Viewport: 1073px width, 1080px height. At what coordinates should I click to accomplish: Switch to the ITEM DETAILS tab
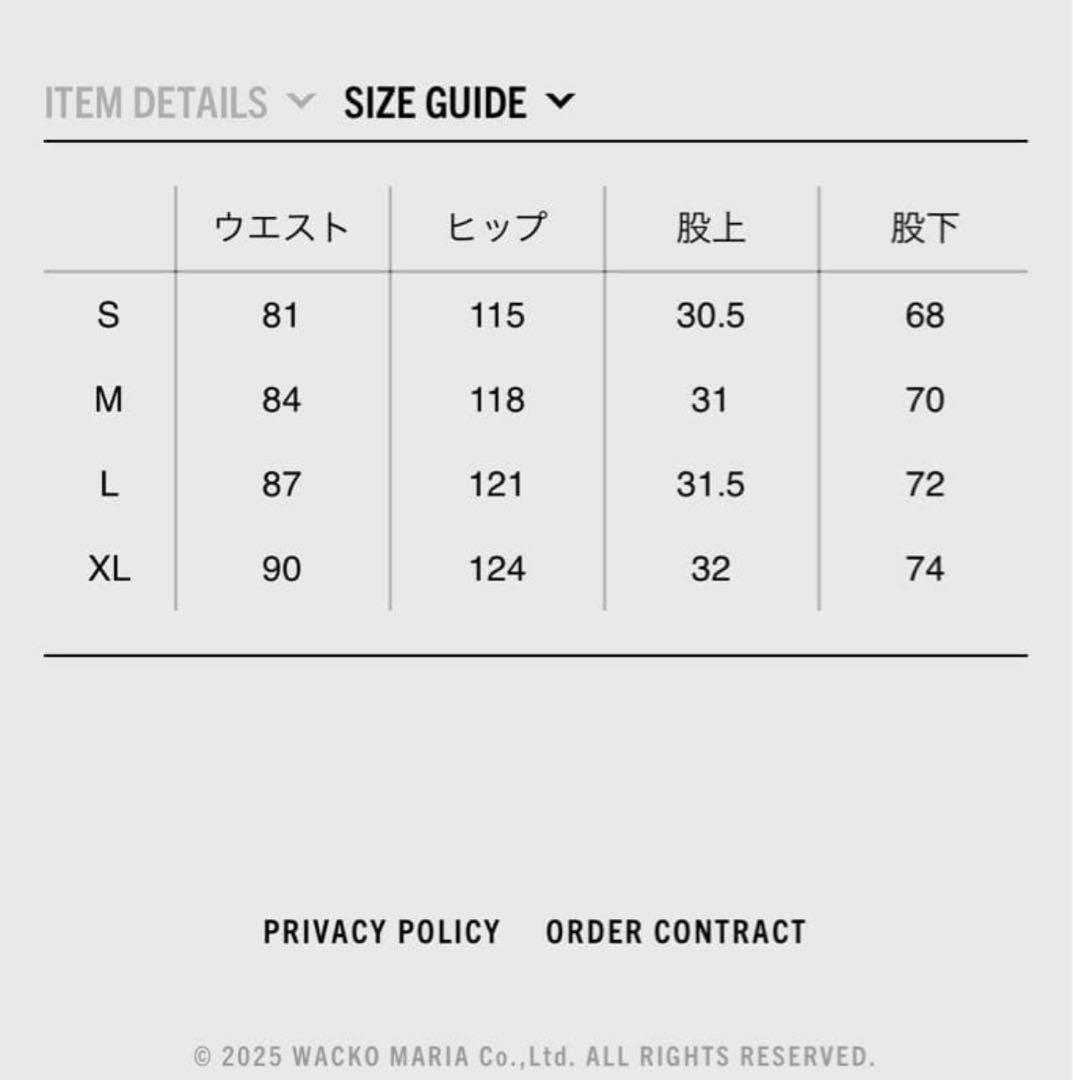pos(158,101)
